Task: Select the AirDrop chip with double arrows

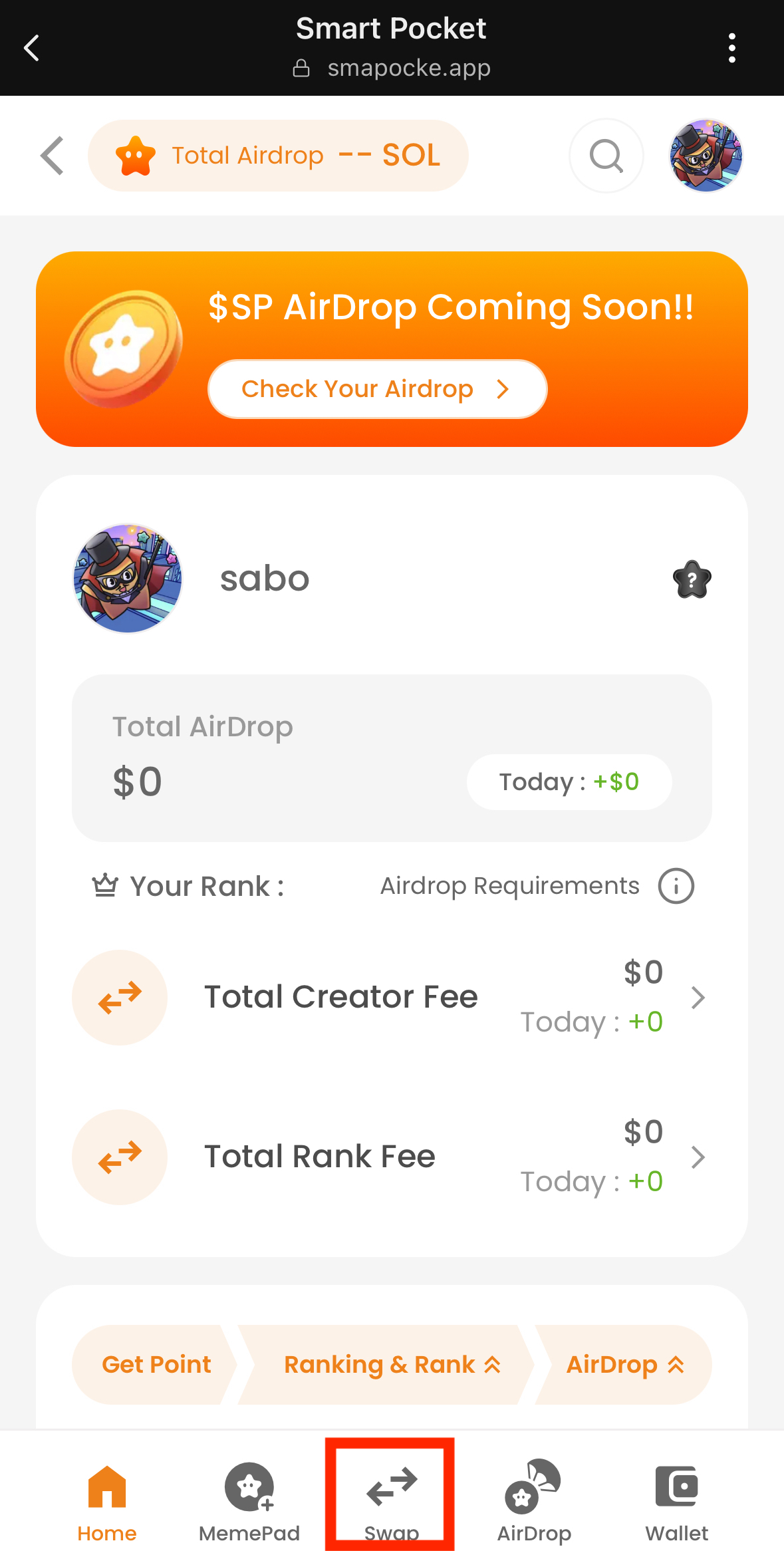Action: tap(624, 1365)
